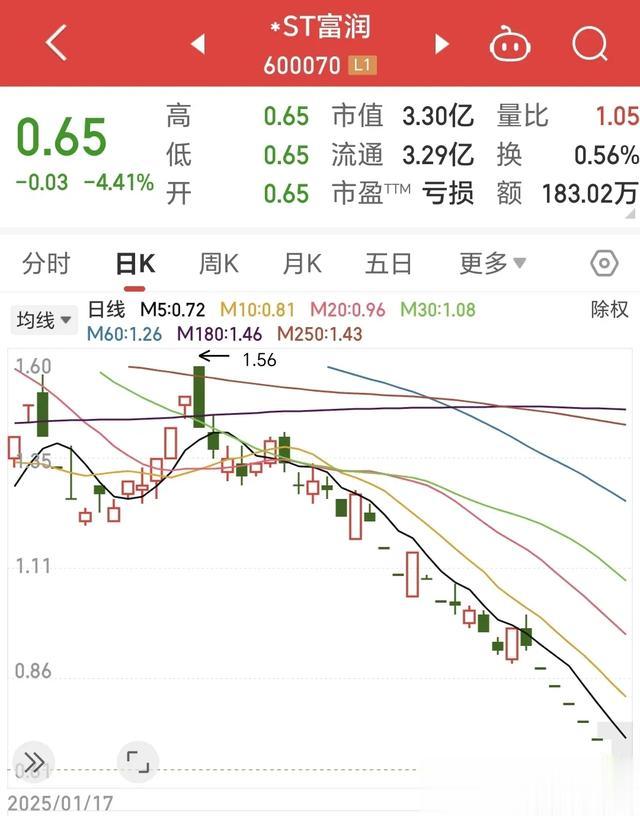Switch to the 月K chart tab
This screenshot has width=640, height=816.
pos(302,264)
